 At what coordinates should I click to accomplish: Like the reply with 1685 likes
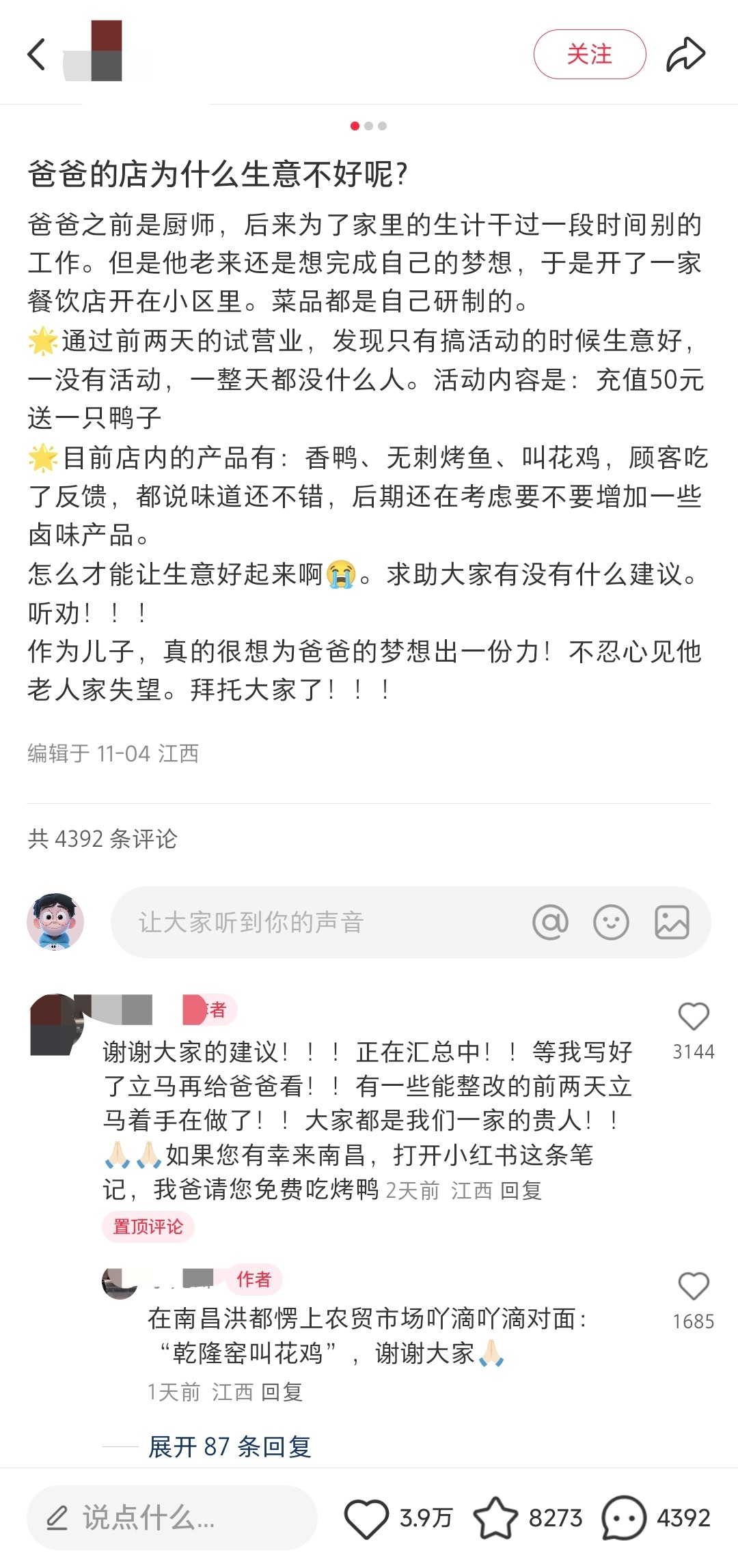coord(693,1287)
